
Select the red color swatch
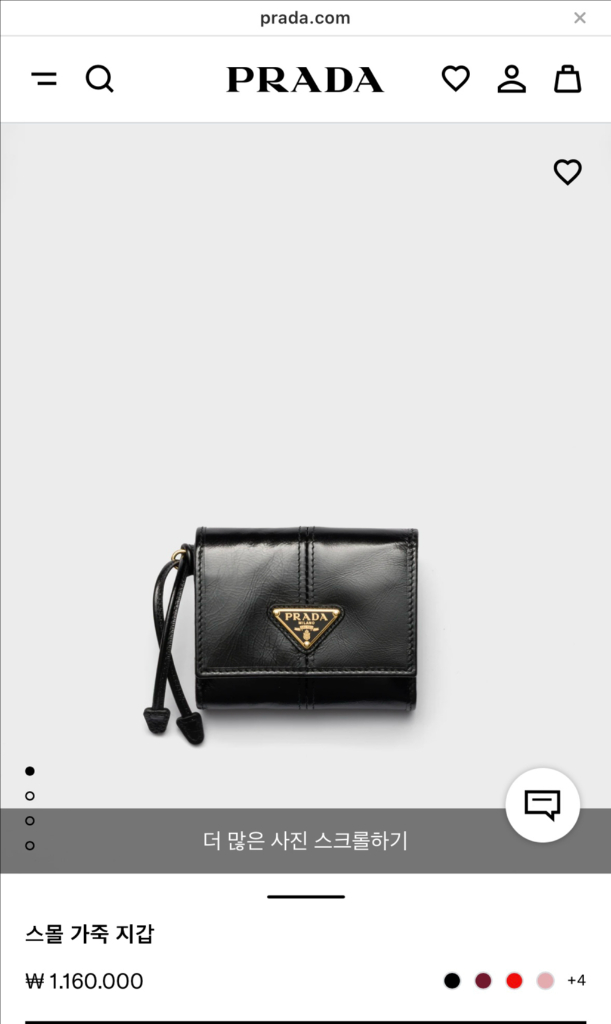514,981
